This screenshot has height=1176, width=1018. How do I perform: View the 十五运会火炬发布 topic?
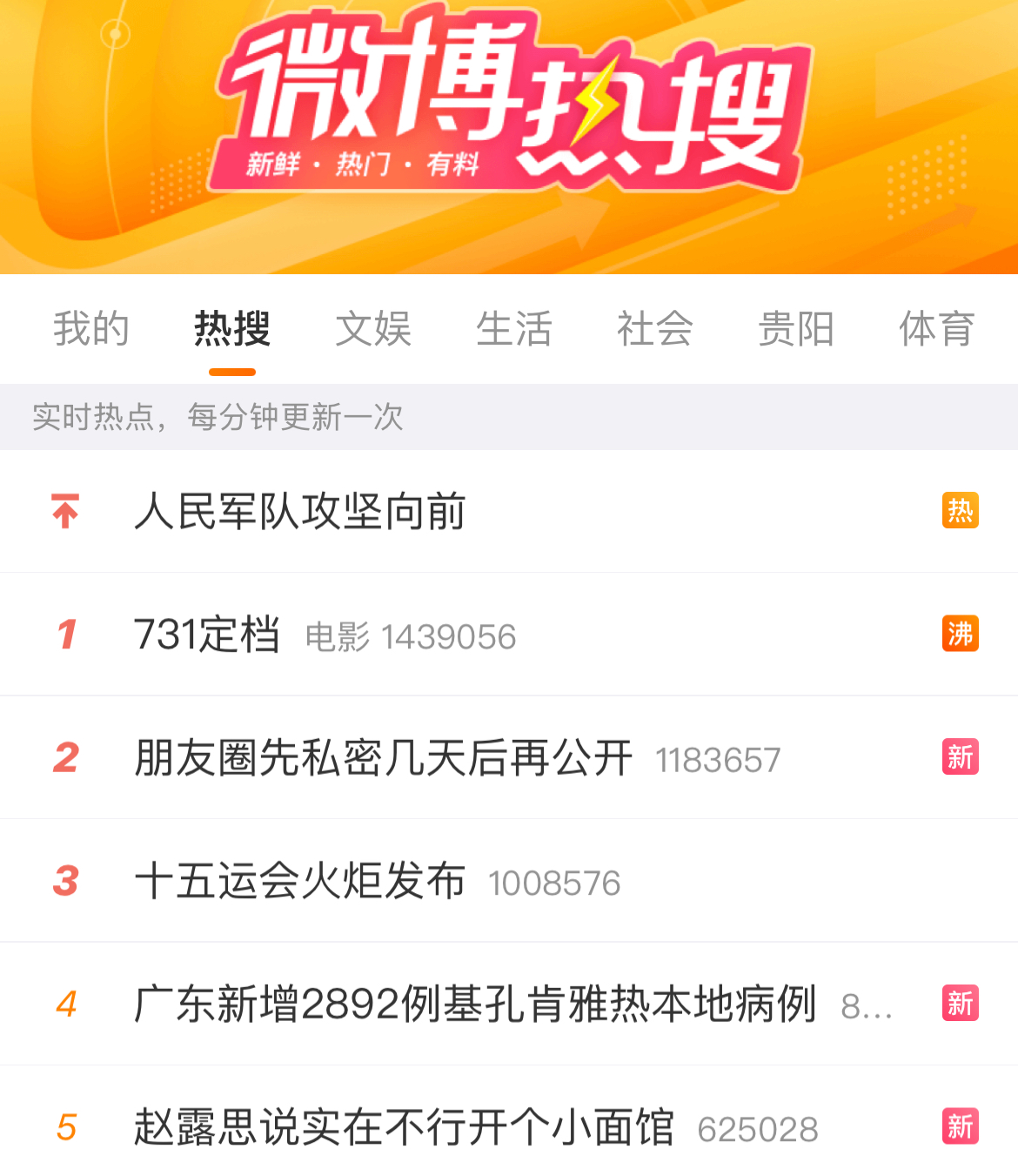click(300, 881)
